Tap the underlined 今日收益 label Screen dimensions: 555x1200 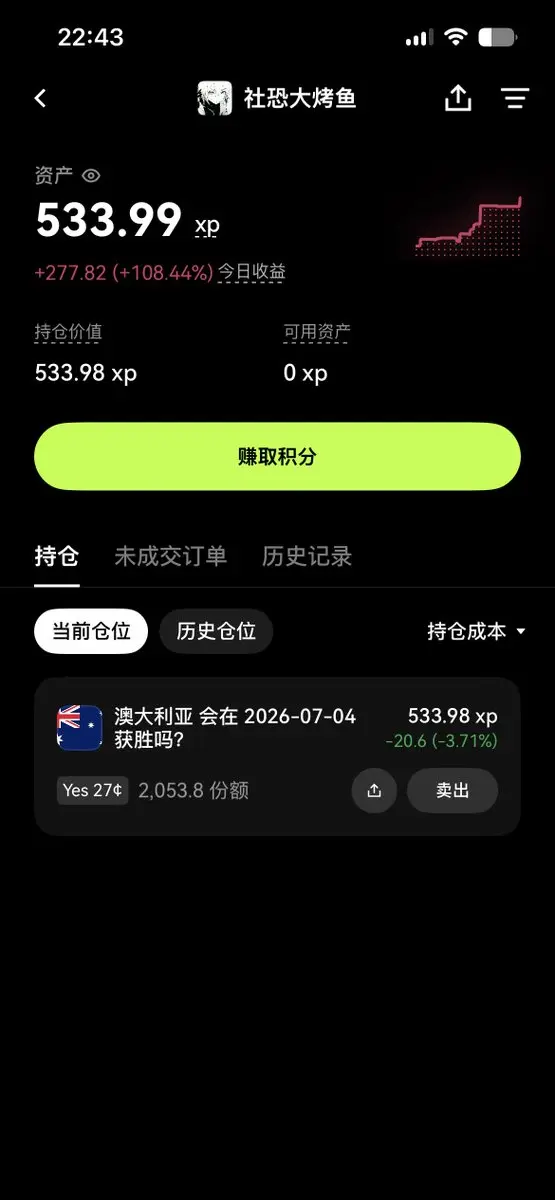252,272
